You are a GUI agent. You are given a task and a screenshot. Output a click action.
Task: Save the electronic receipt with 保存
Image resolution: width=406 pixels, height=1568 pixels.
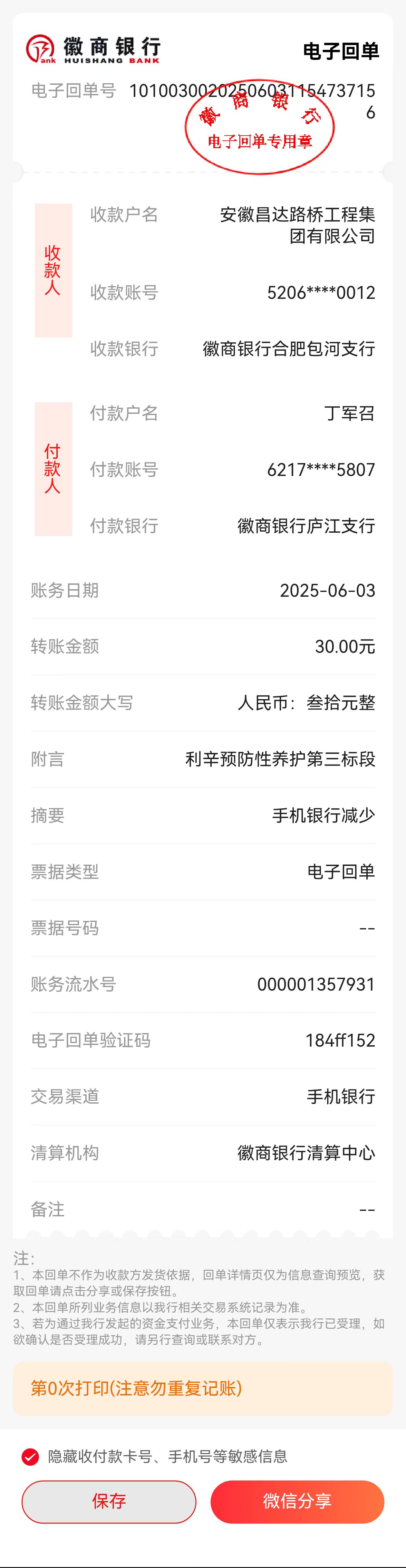tap(109, 1501)
